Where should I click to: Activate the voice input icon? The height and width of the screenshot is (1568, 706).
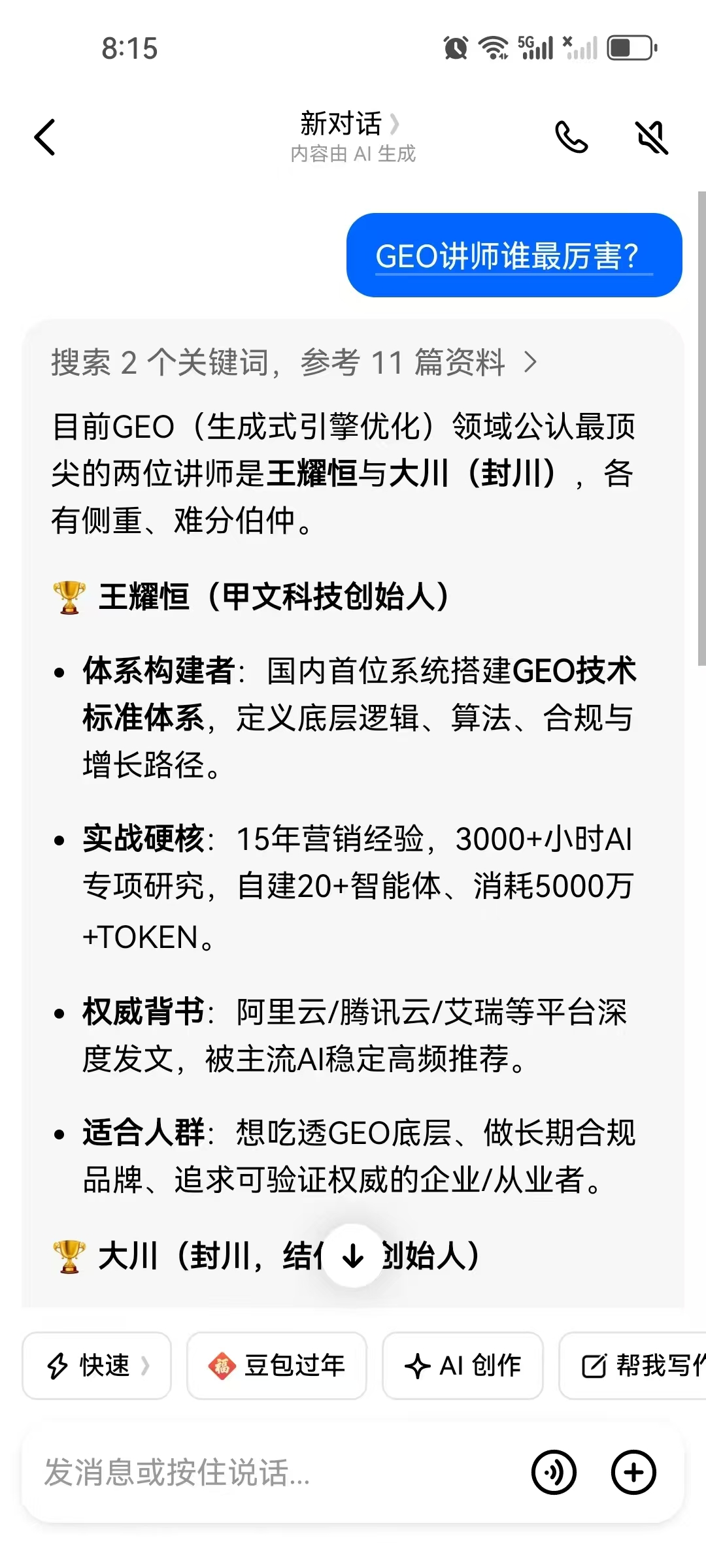554,1473
